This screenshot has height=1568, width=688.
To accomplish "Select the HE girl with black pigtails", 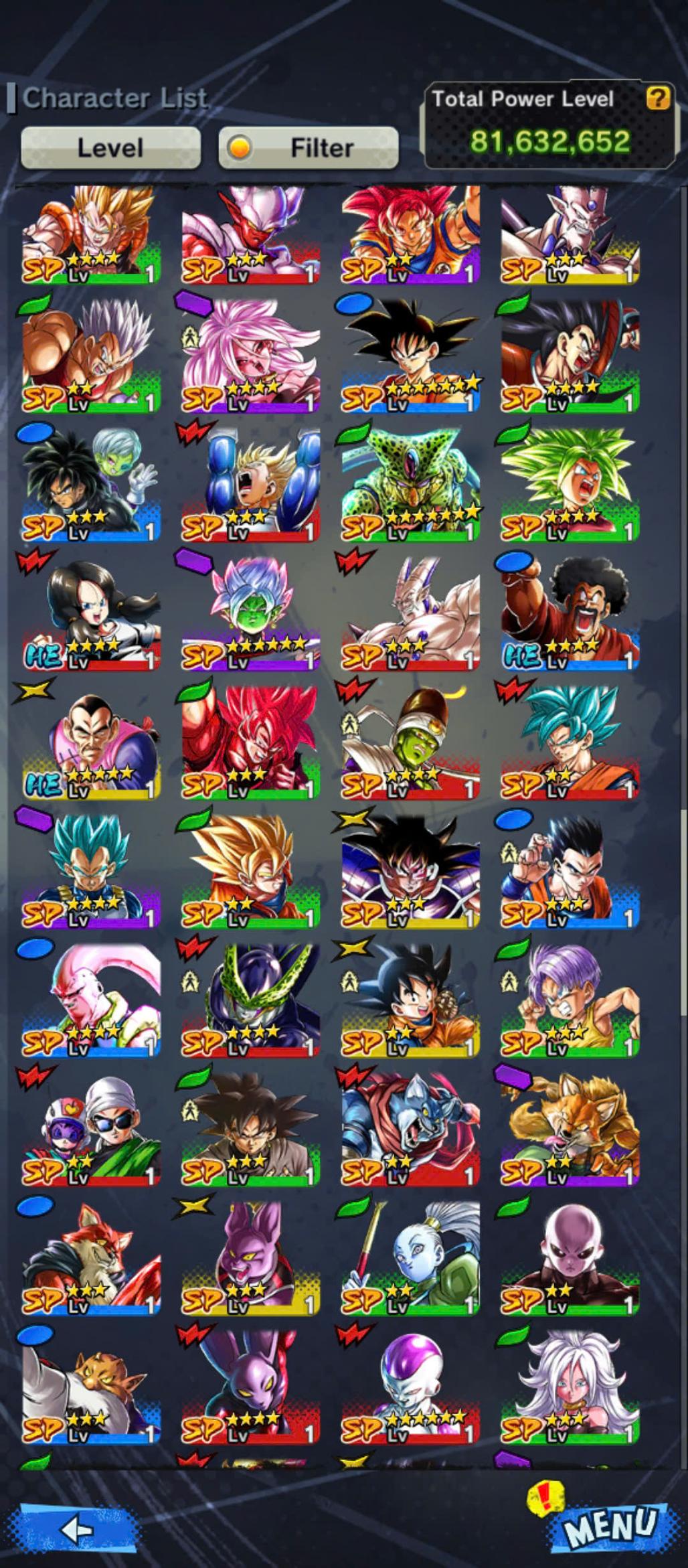I will [x=91, y=613].
